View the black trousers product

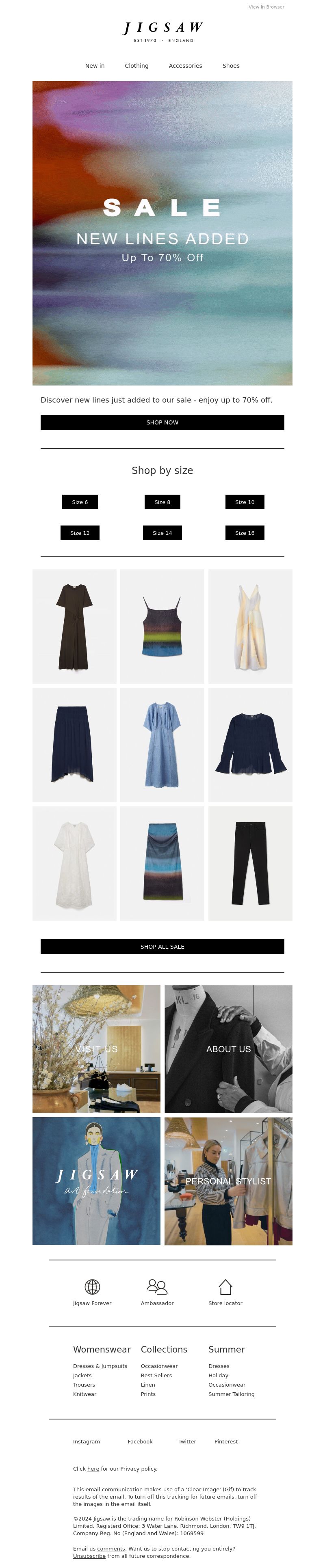click(x=250, y=863)
